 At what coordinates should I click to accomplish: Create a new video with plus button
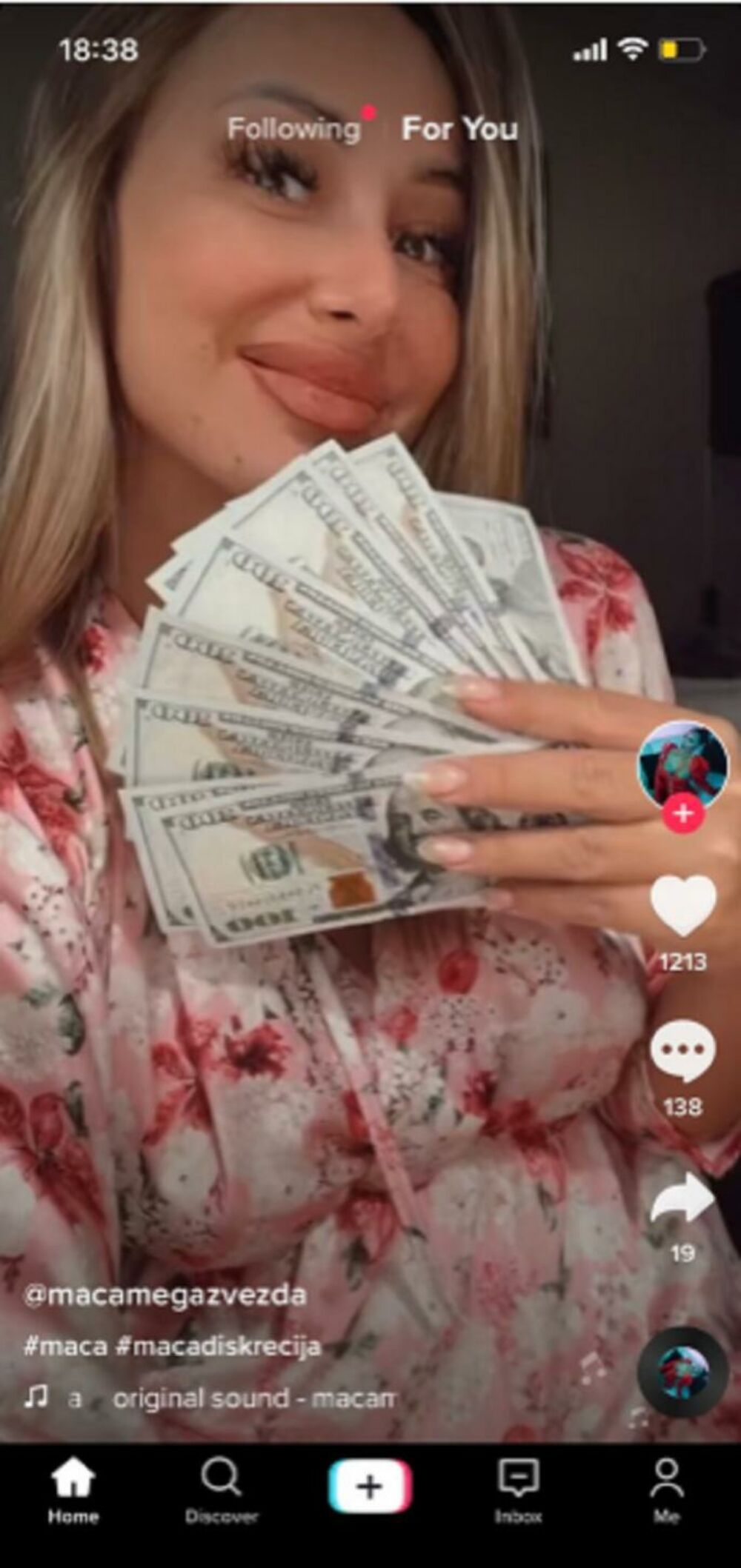coord(370,1486)
